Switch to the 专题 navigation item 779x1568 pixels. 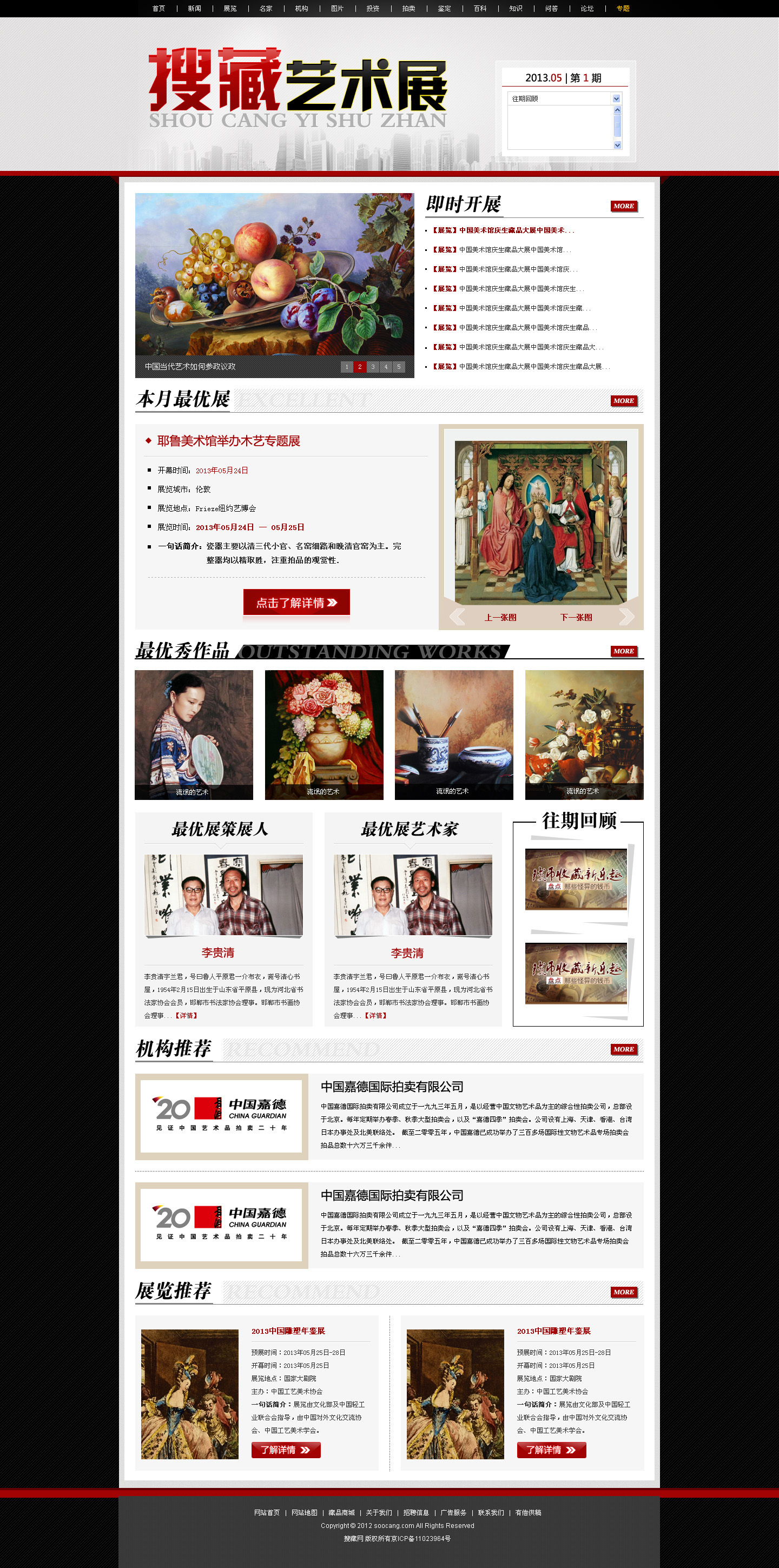click(x=623, y=9)
